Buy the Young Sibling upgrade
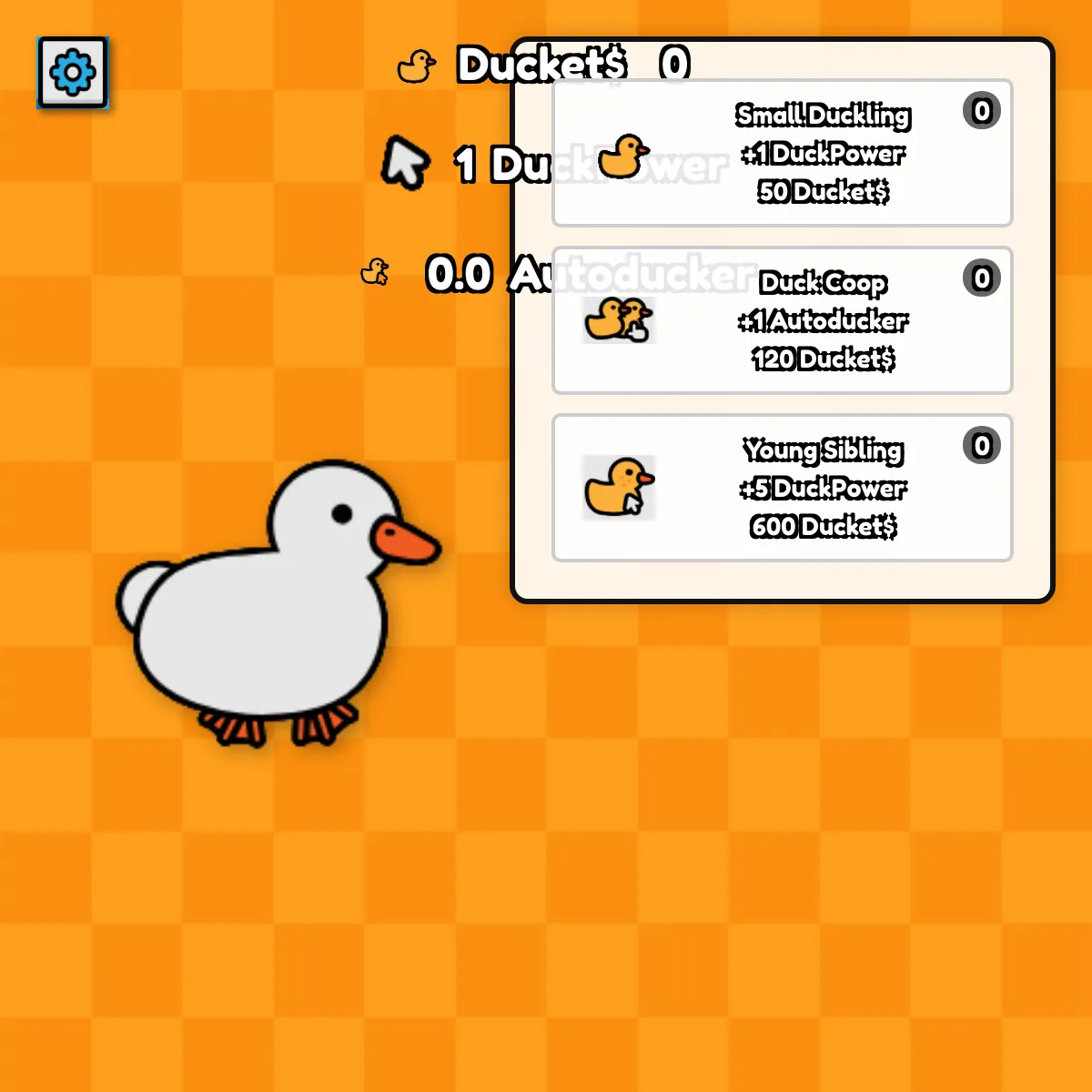 pyautogui.click(x=782, y=488)
